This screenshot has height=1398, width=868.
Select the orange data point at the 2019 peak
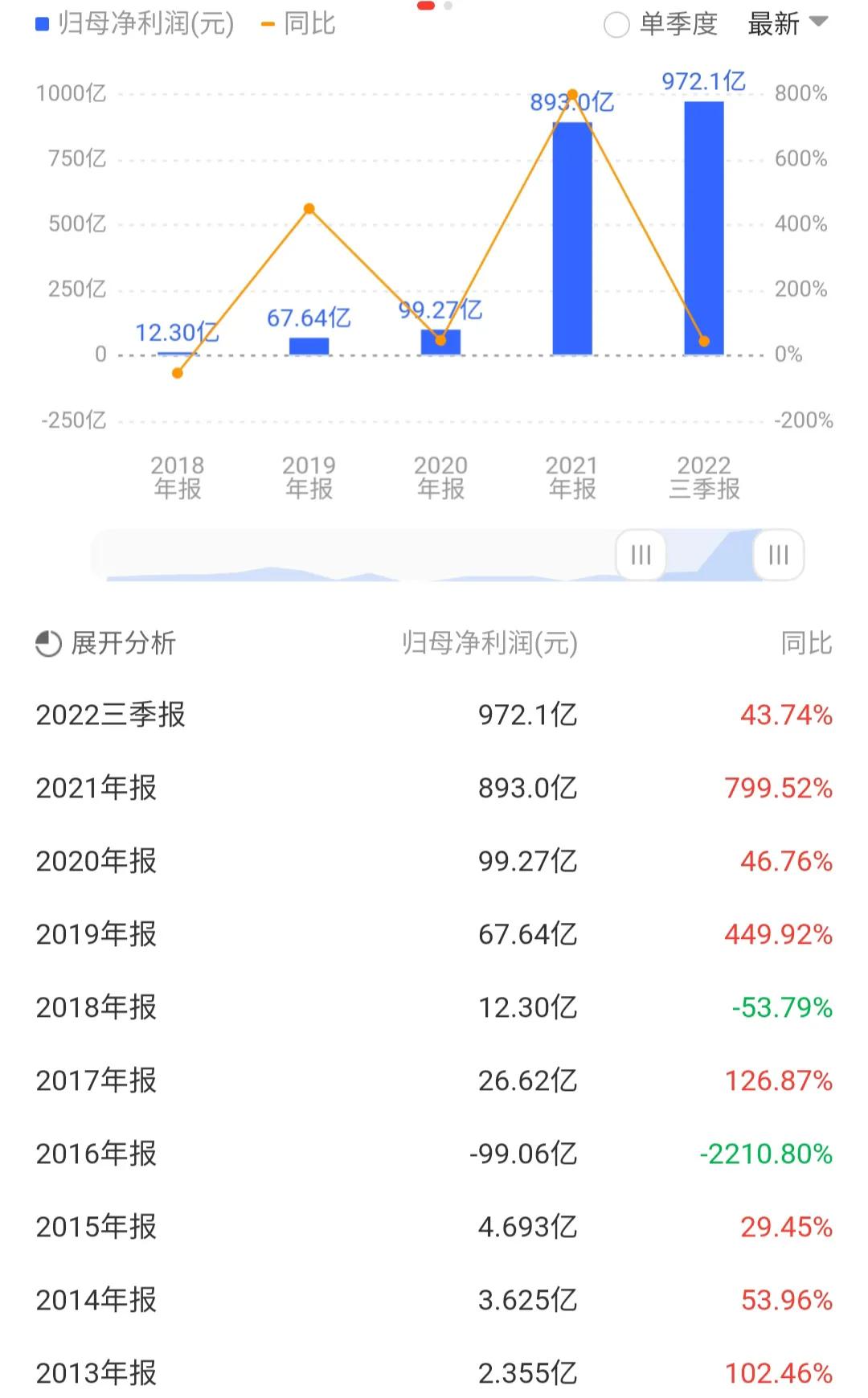(x=309, y=207)
